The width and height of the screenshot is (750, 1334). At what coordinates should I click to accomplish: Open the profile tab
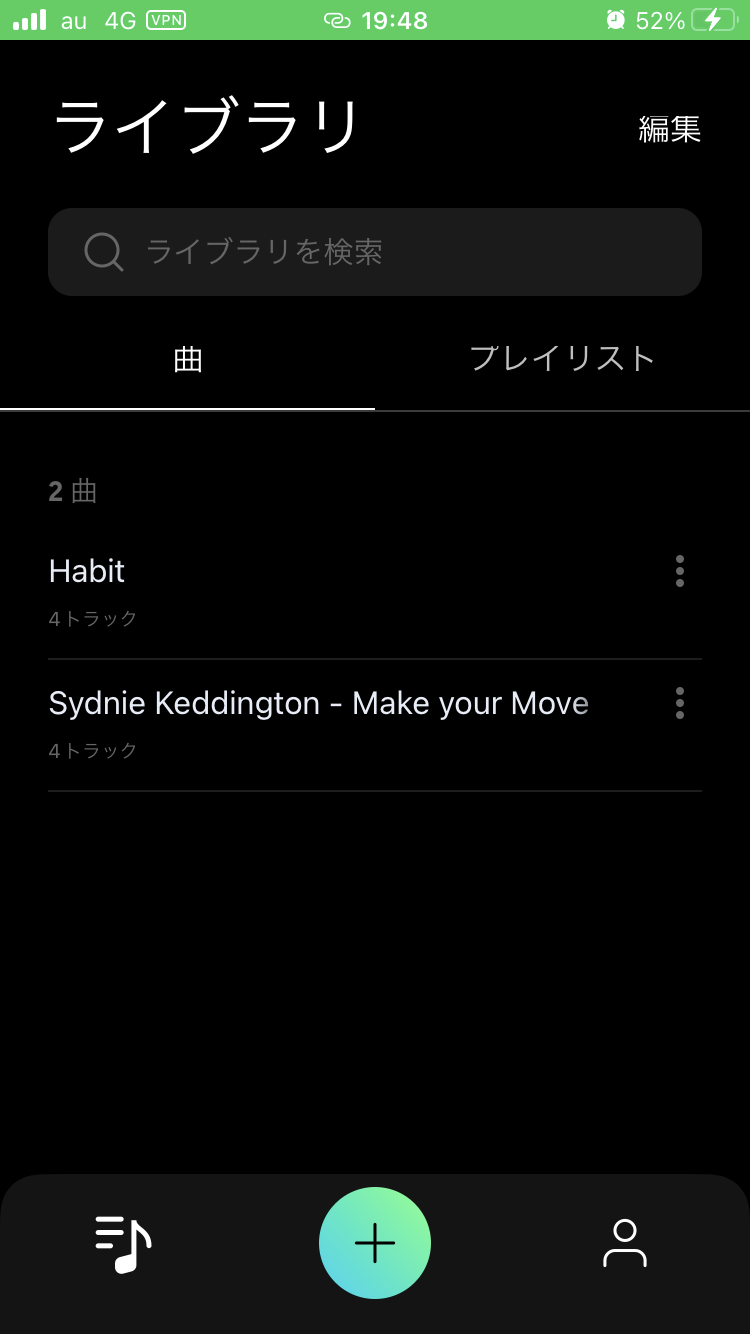(625, 1244)
